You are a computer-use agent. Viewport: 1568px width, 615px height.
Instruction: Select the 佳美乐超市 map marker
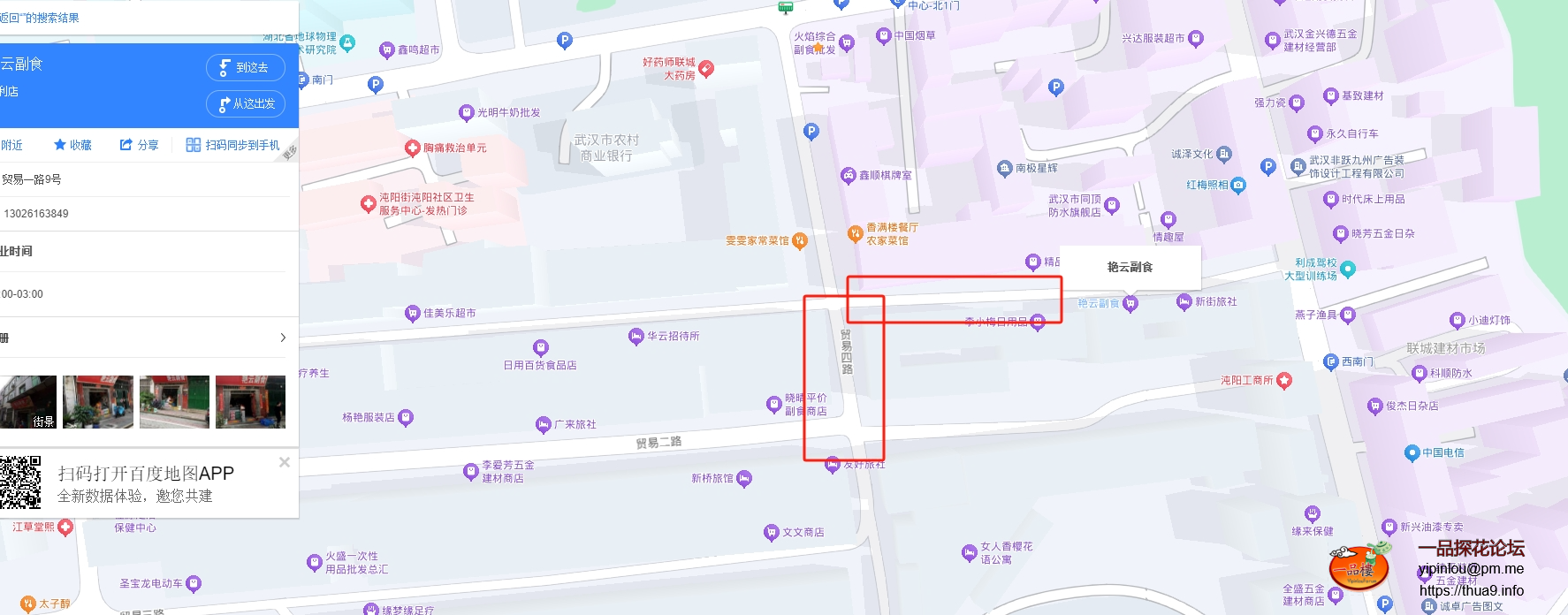click(412, 313)
